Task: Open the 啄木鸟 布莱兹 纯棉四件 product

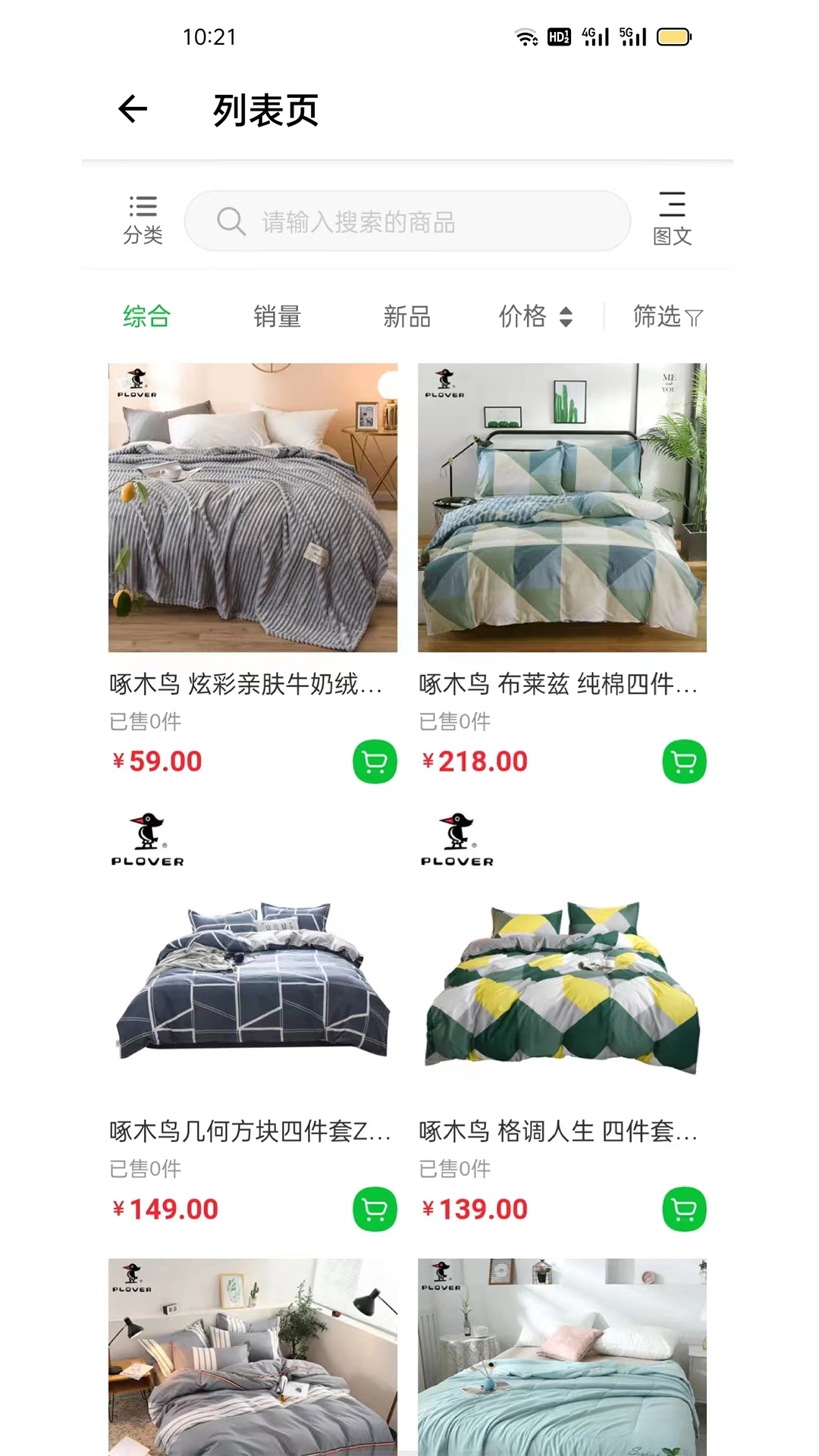Action: pos(560,684)
